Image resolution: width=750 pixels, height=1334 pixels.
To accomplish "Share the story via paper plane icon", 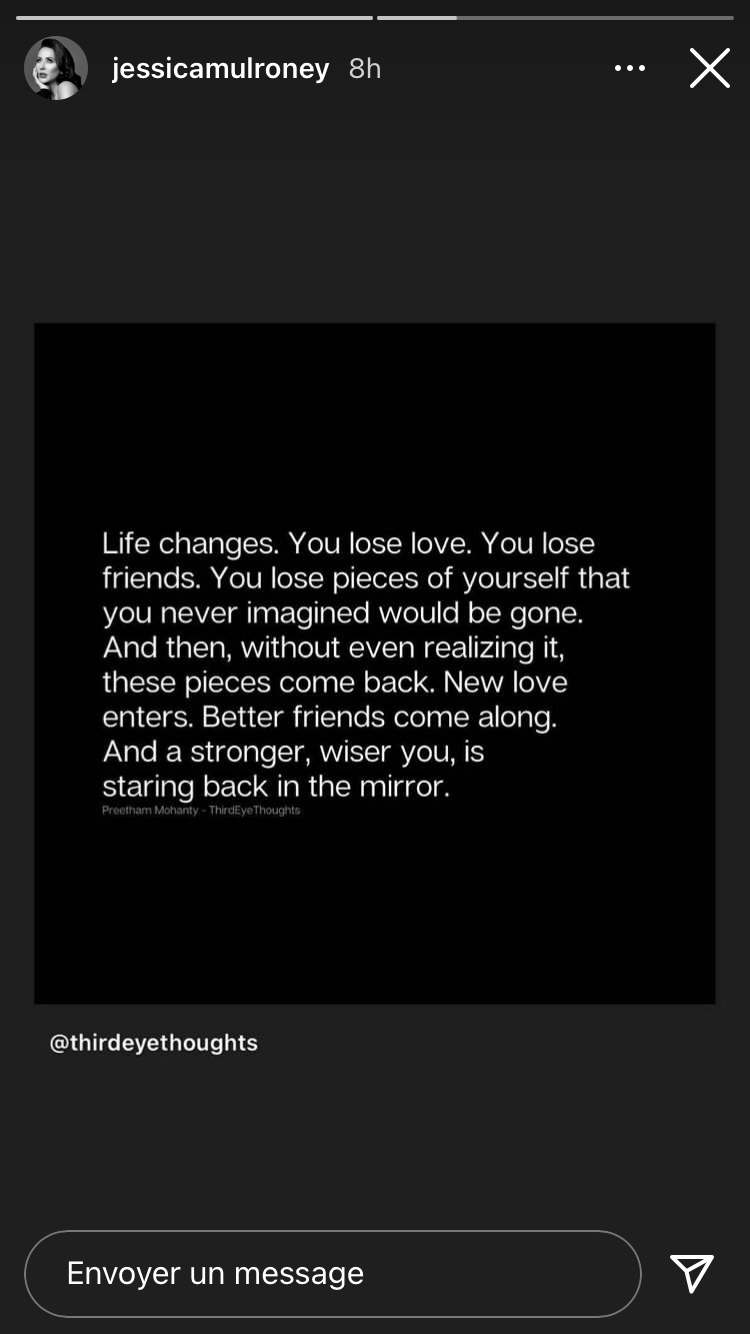I will point(692,1273).
